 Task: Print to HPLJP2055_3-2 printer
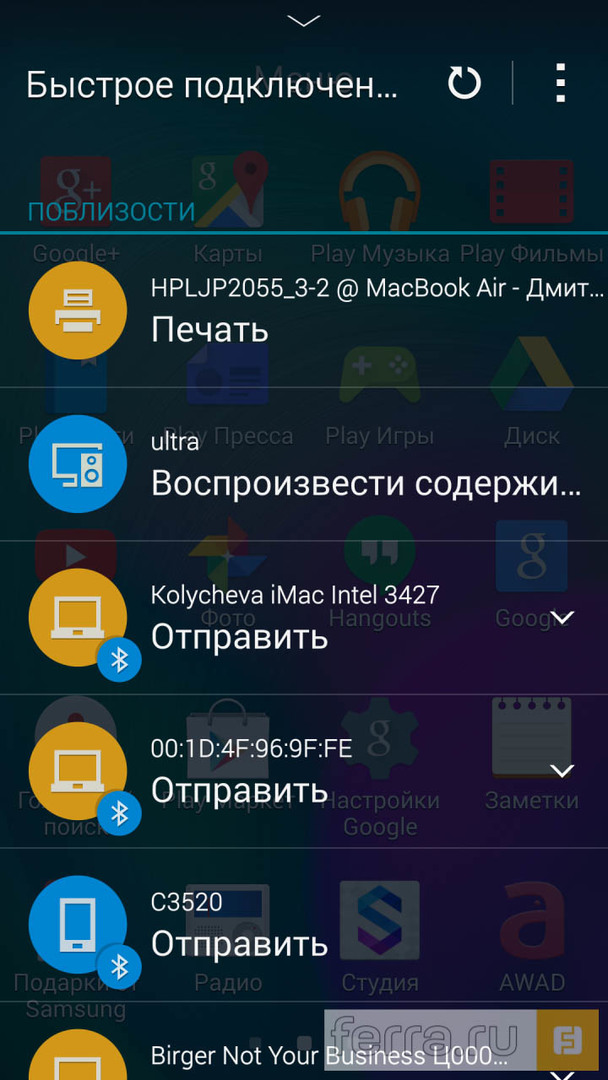coord(300,310)
